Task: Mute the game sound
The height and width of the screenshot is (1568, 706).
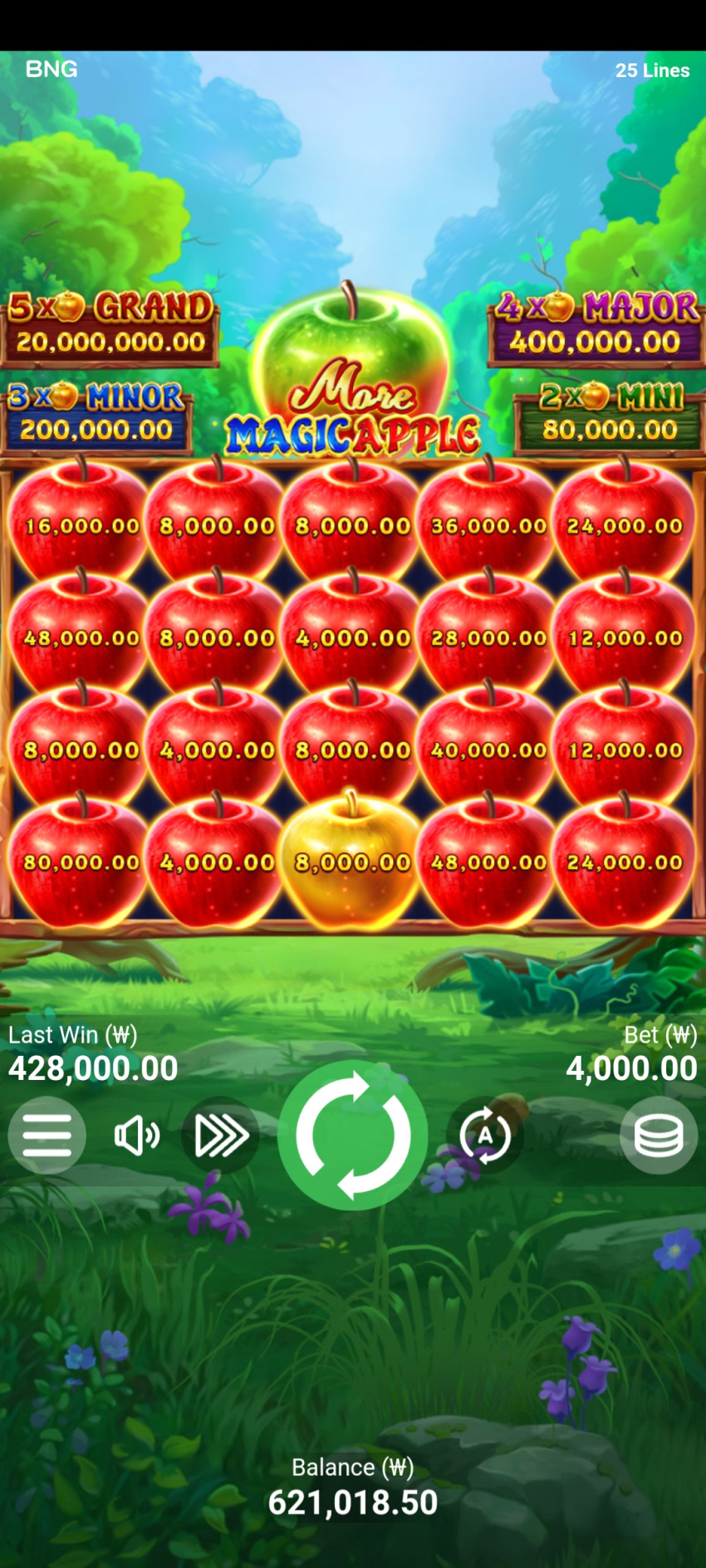Action: [137, 1135]
